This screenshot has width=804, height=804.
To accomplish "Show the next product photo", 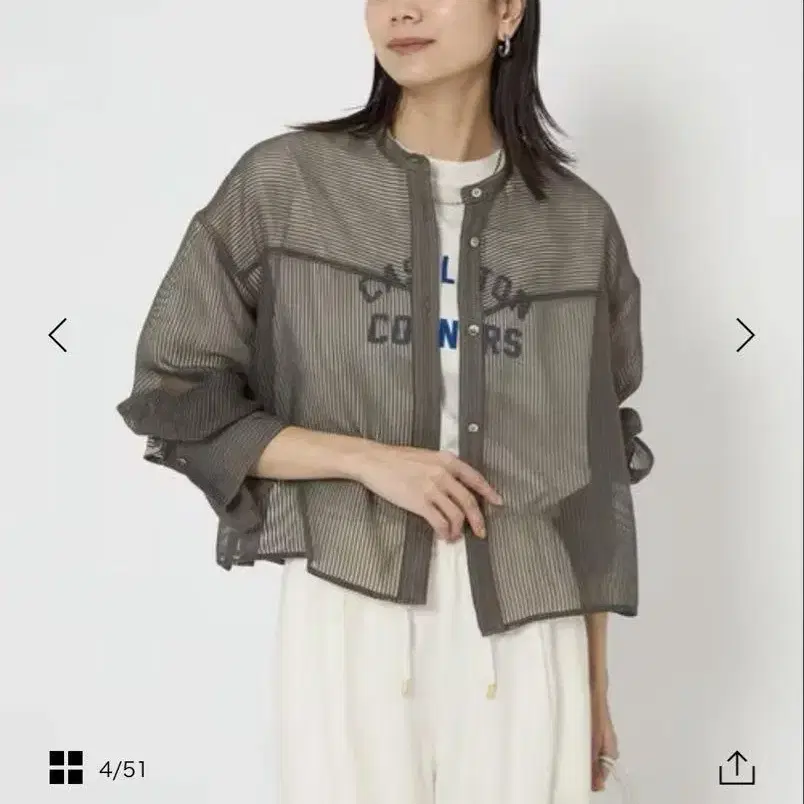I will tap(745, 335).
